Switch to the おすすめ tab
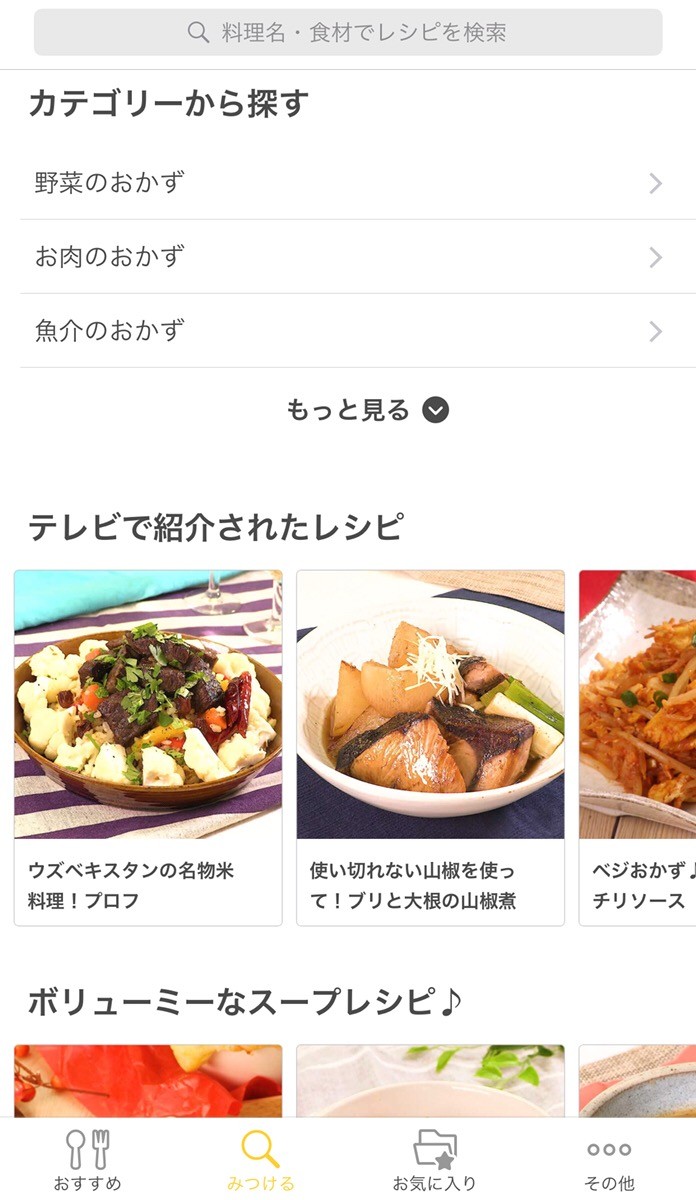The height and width of the screenshot is (1200, 696). pyautogui.click(x=88, y=1160)
